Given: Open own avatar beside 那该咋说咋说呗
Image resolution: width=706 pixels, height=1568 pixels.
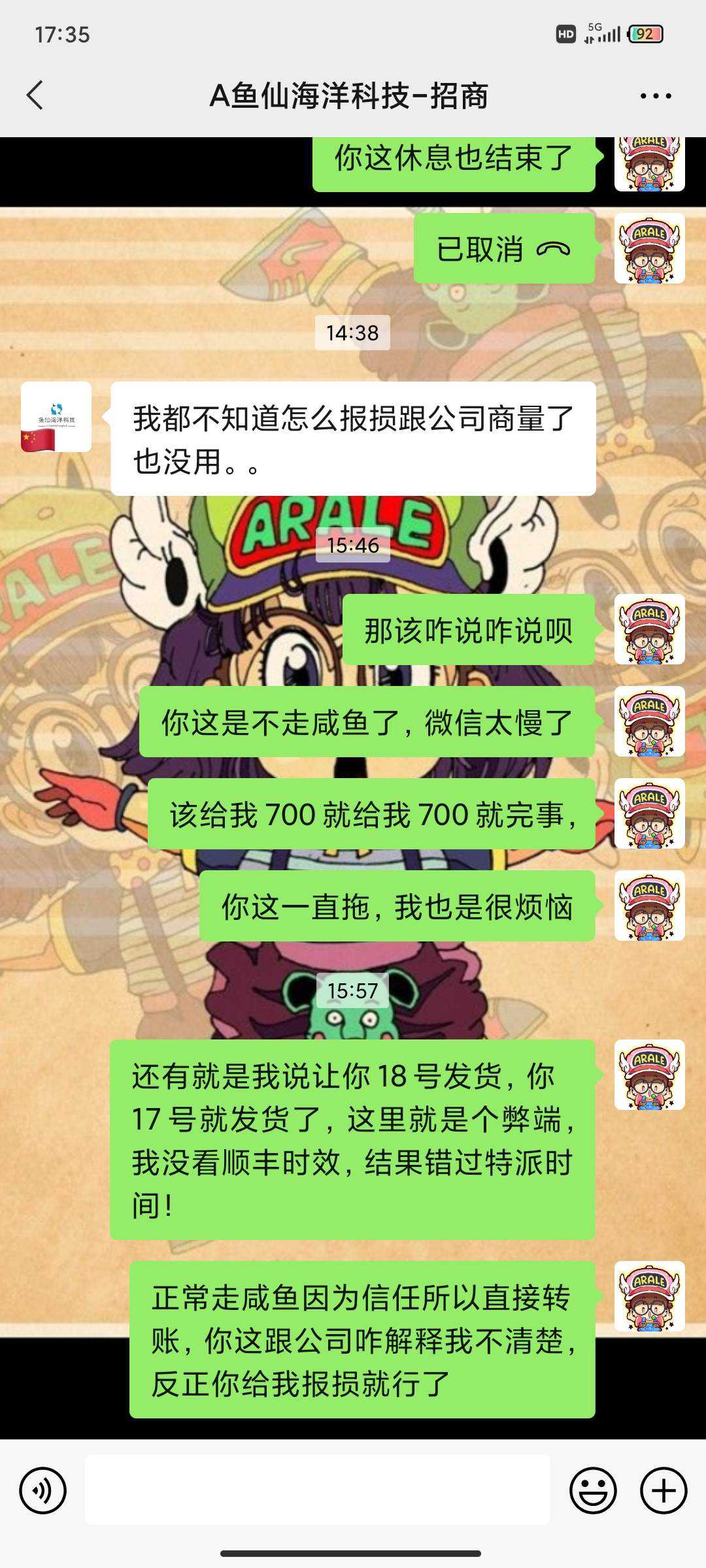Looking at the screenshot, I should [649, 630].
